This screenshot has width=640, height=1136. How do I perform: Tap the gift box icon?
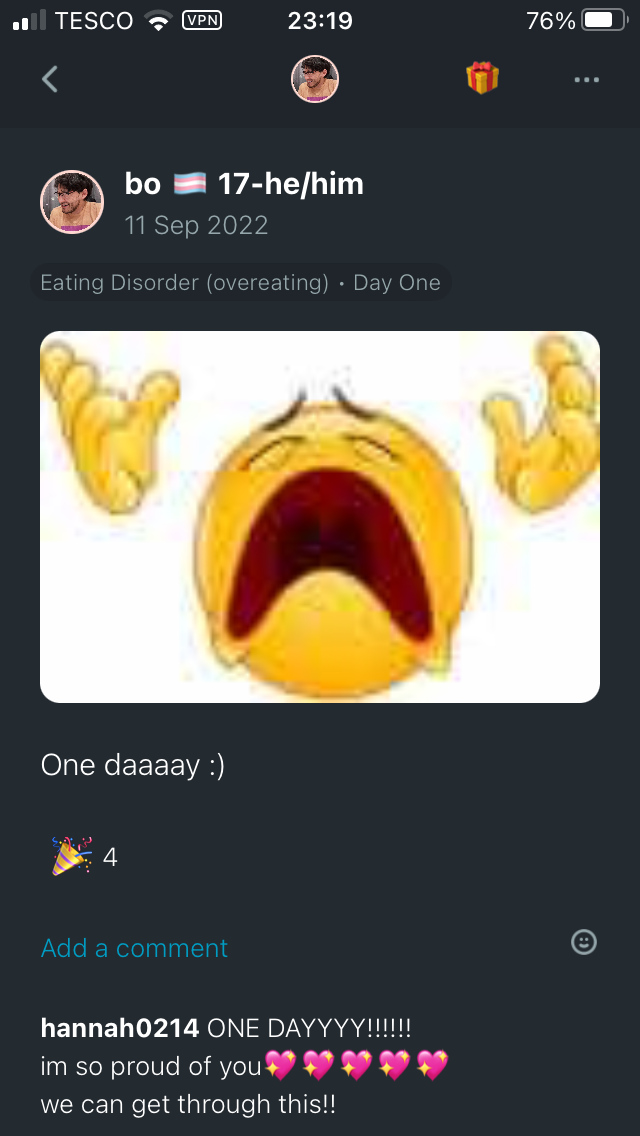(483, 78)
